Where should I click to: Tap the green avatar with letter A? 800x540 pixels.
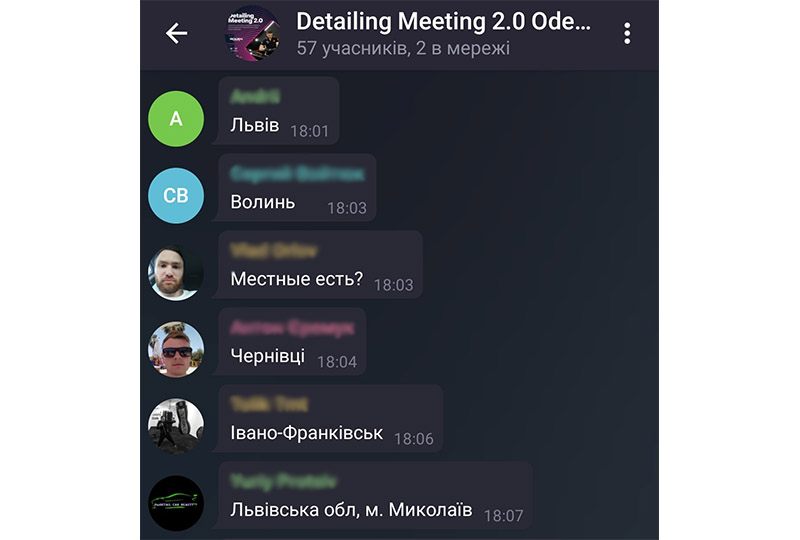point(176,119)
